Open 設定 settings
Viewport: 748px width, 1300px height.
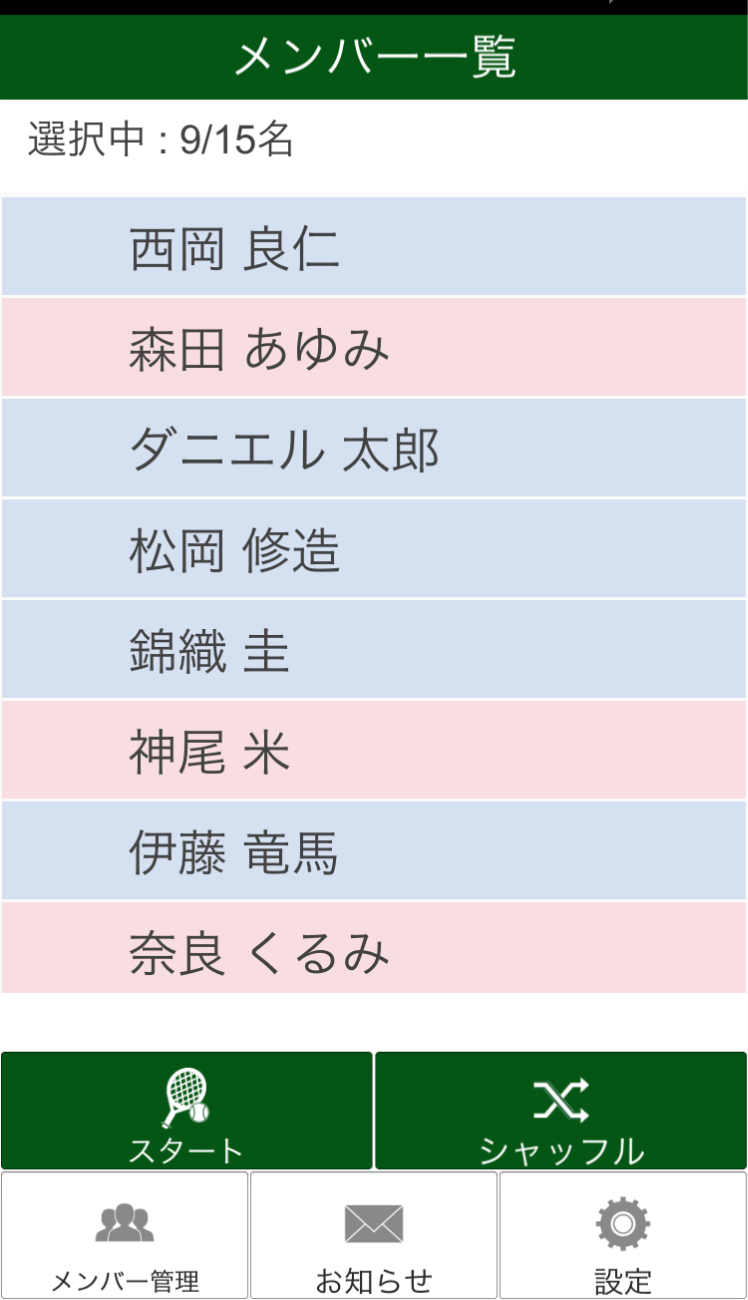pyautogui.click(x=623, y=1236)
